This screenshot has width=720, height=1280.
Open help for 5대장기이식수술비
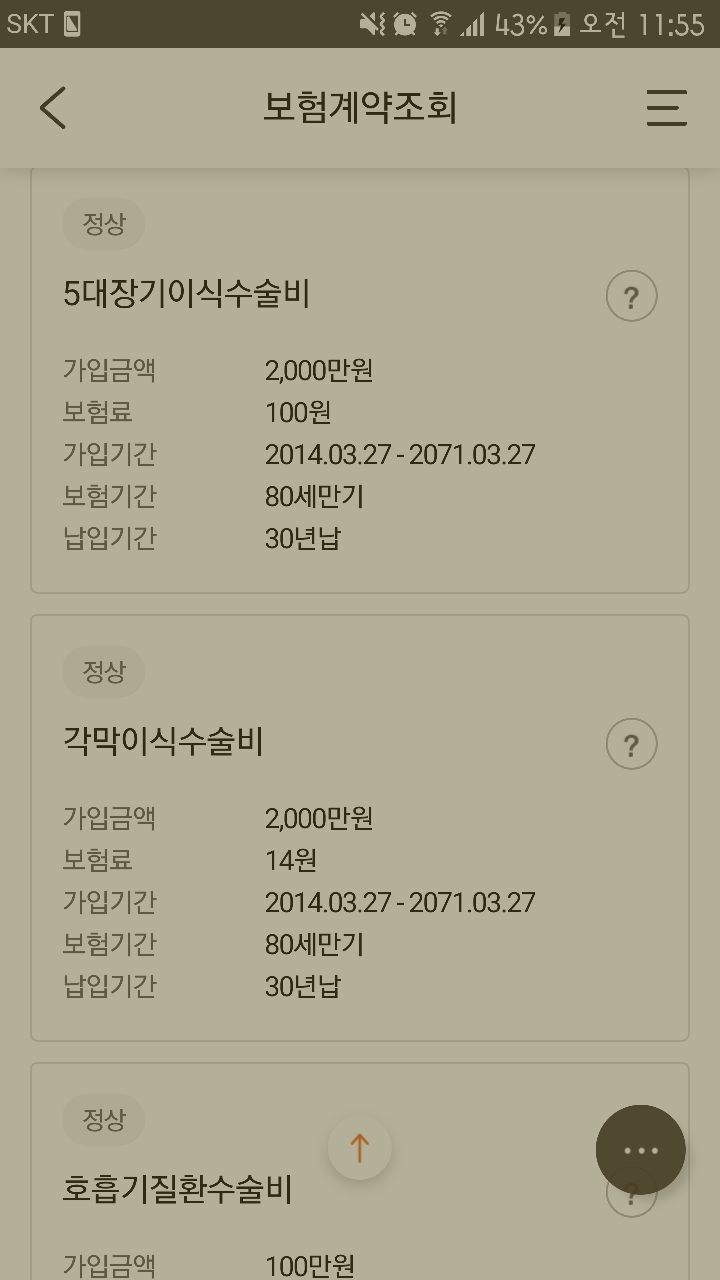pyautogui.click(x=632, y=296)
